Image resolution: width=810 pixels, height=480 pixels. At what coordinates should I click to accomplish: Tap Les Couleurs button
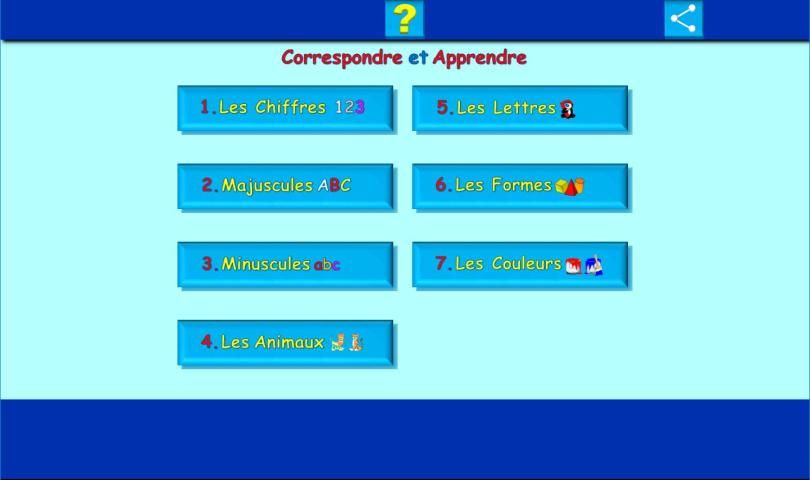pyautogui.click(x=520, y=265)
